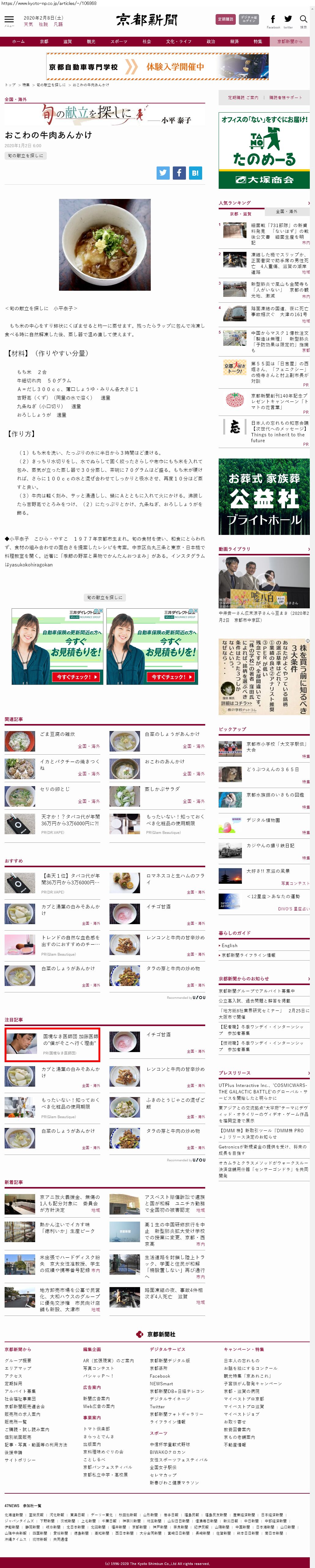Share article via Hatena bookmark B! button

point(195,173)
